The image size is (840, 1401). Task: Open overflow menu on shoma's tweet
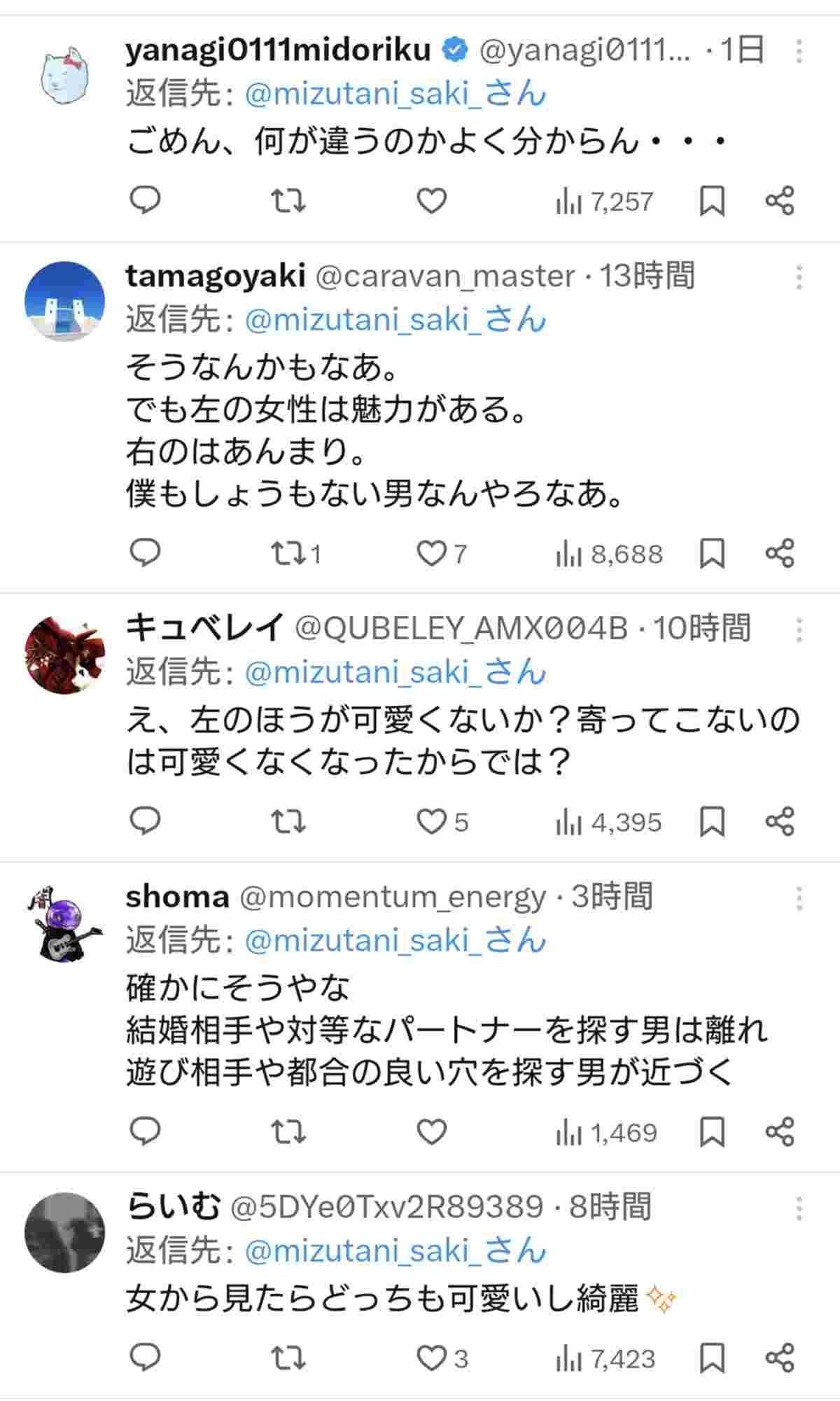pyautogui.click(x=799, y=898)
